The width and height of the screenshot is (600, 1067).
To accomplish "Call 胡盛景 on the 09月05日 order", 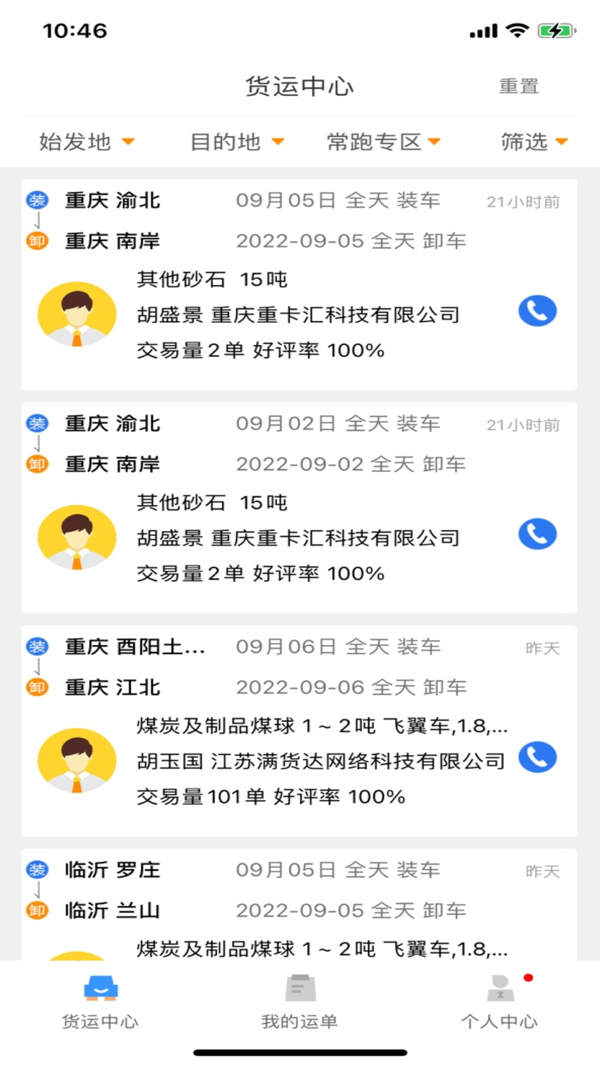I will [x=537, y=311].
